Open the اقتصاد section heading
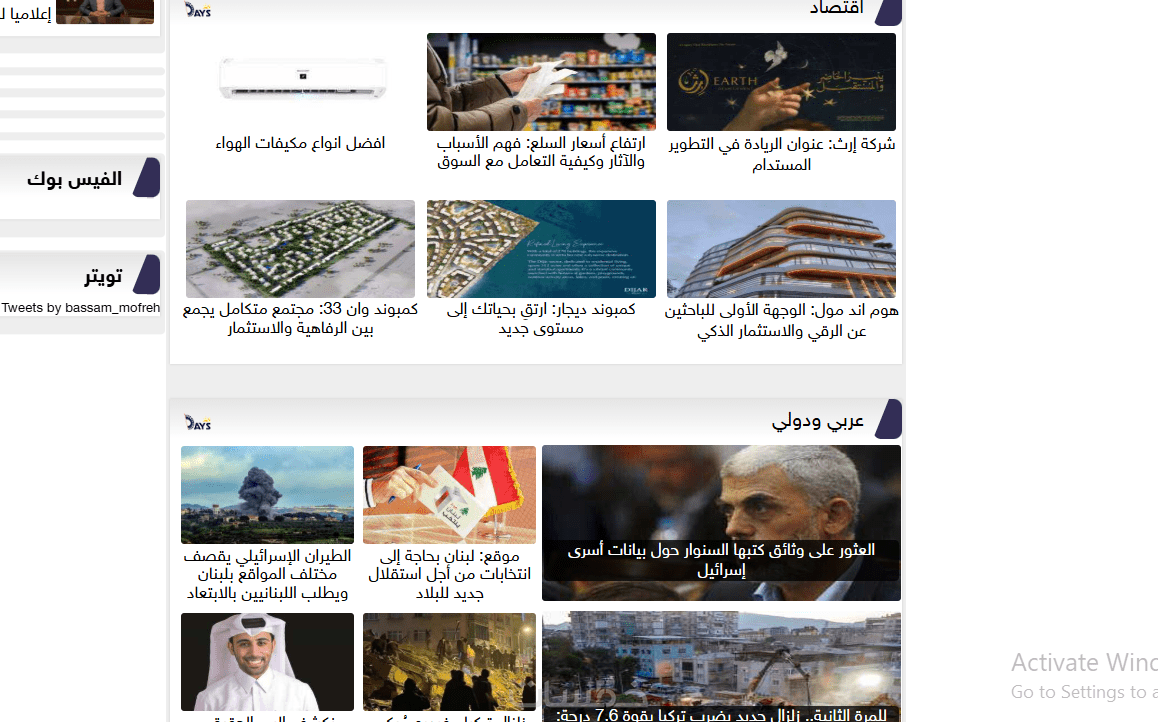The width and height of the screenshot is (1158, 722). 836,8
